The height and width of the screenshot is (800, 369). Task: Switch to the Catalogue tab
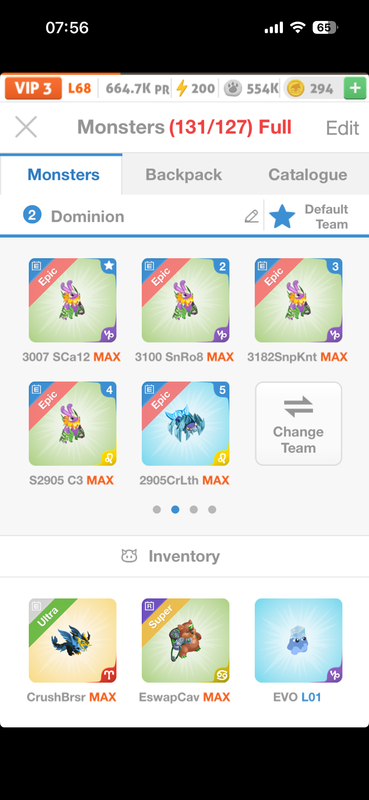tap(308, 174)
